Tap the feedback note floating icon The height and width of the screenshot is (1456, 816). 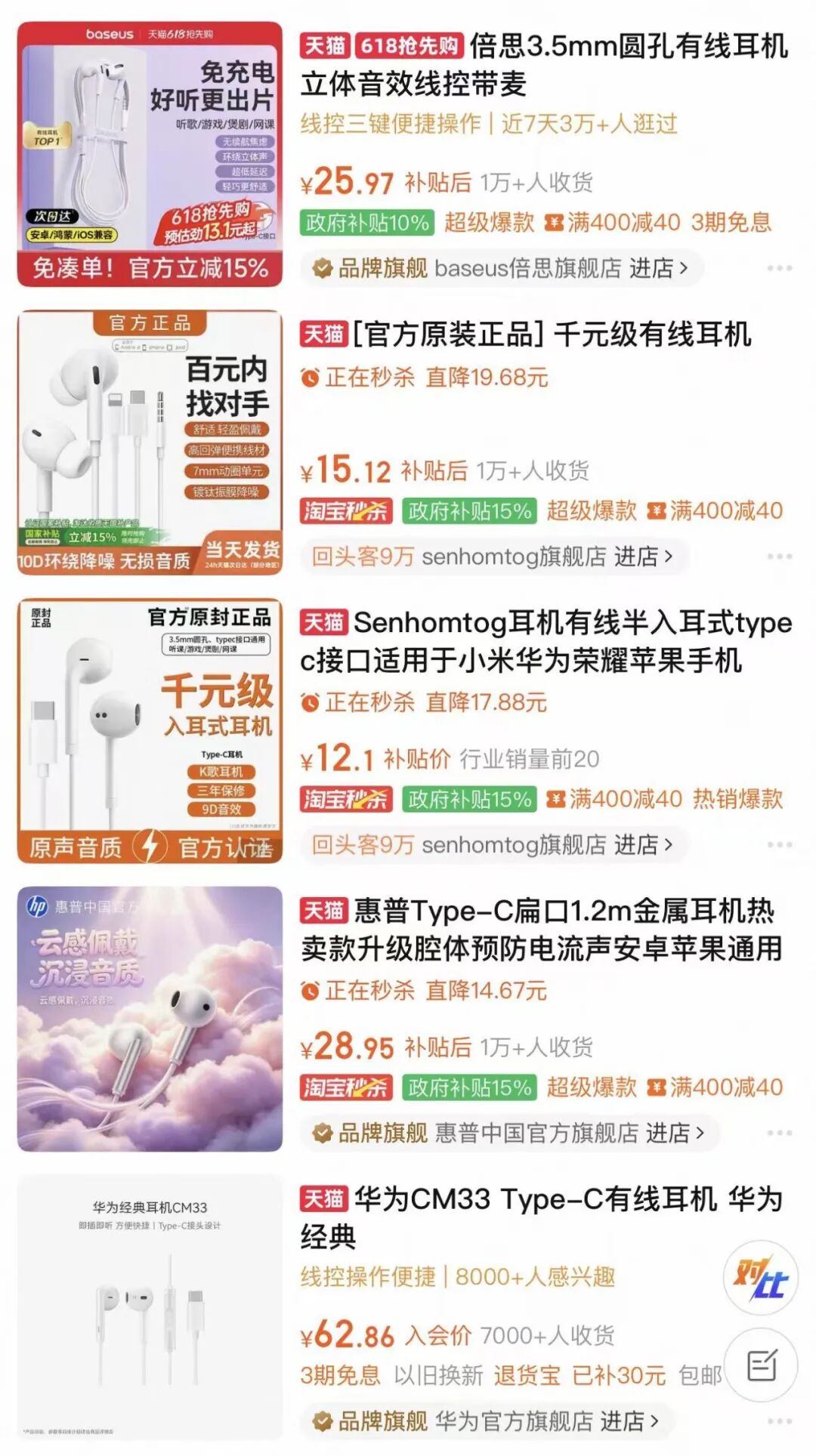[x=761, y=1365]
